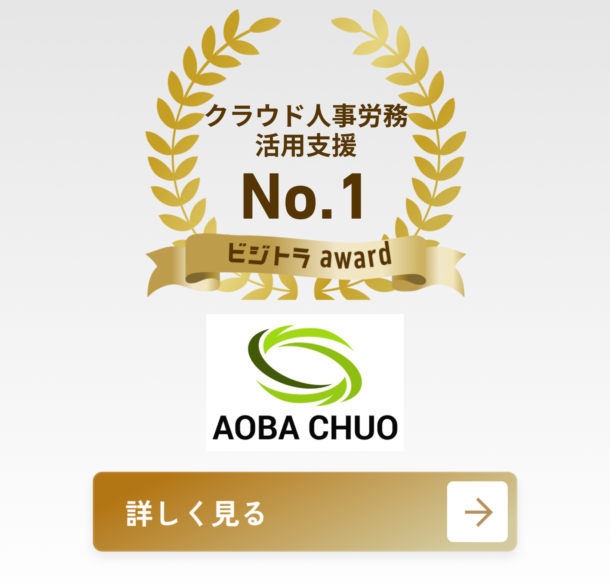Tap the 詳しく見る button
Image resolution: width=610 pixels, height=586 pixels.
[x=304, y=512]
